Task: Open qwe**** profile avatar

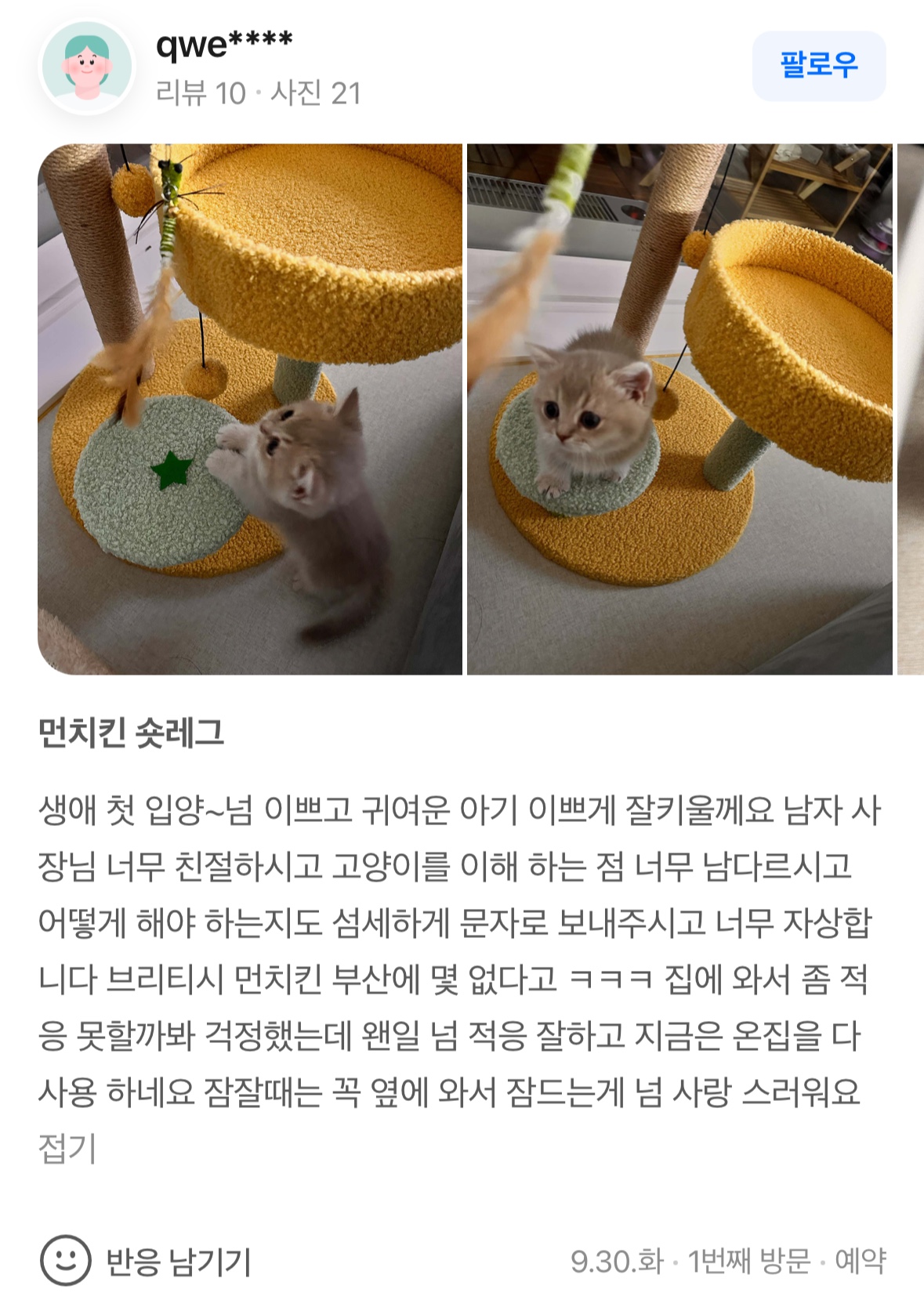Action: 86,67
